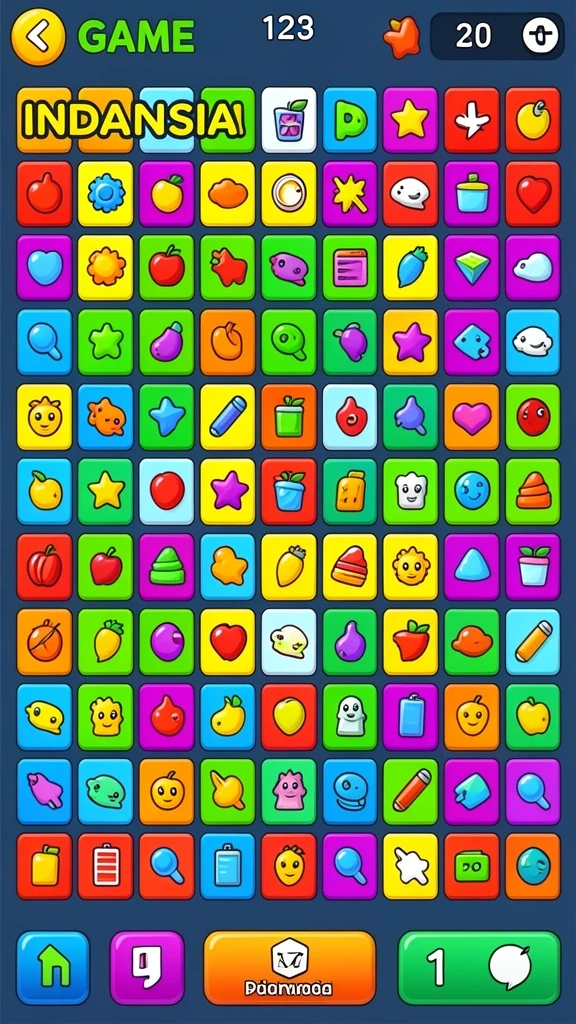Select the toast face tile on green

point(411,492)
